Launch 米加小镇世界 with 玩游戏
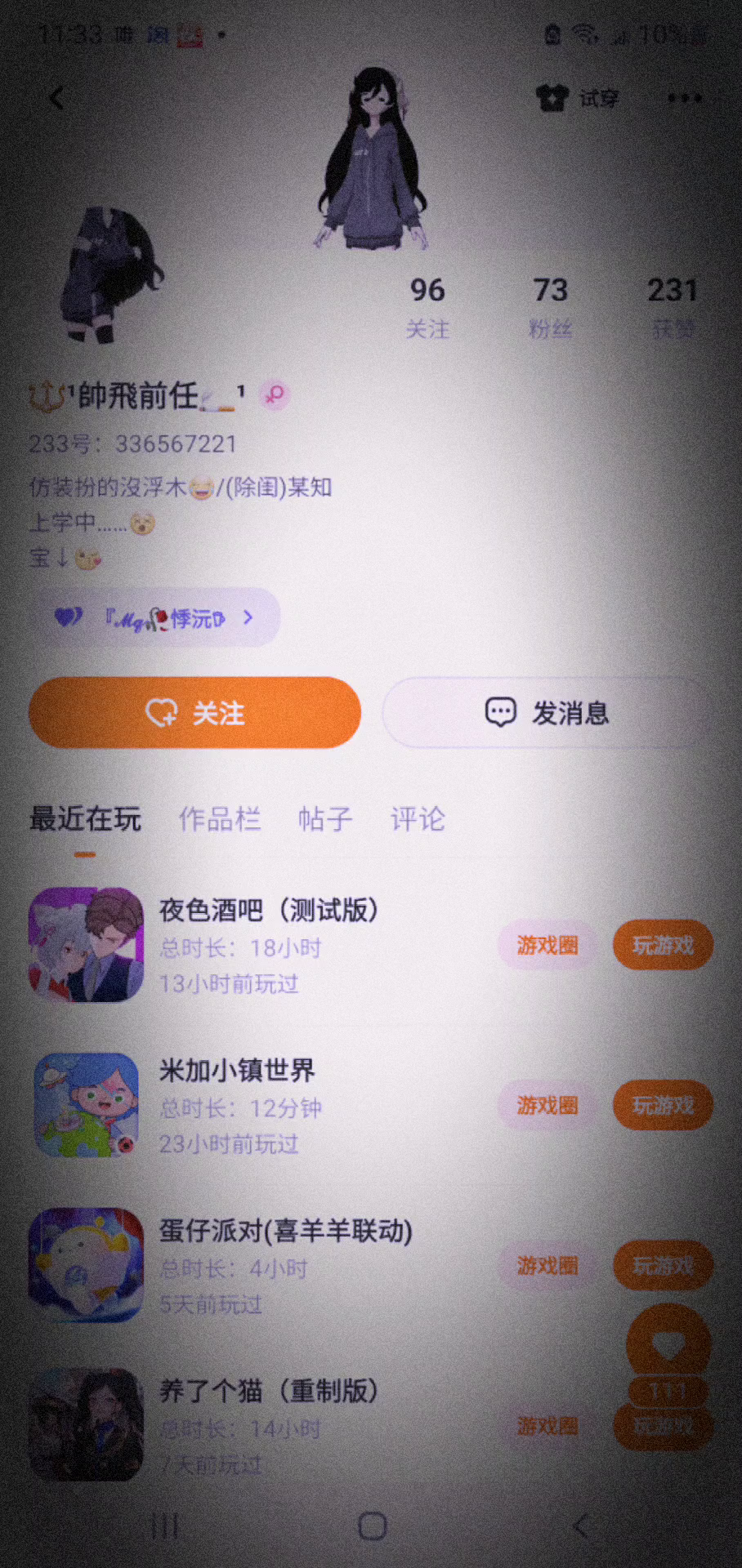Image resolution: width=742 pixels, height=1568 pixels. click(663, 1106)
